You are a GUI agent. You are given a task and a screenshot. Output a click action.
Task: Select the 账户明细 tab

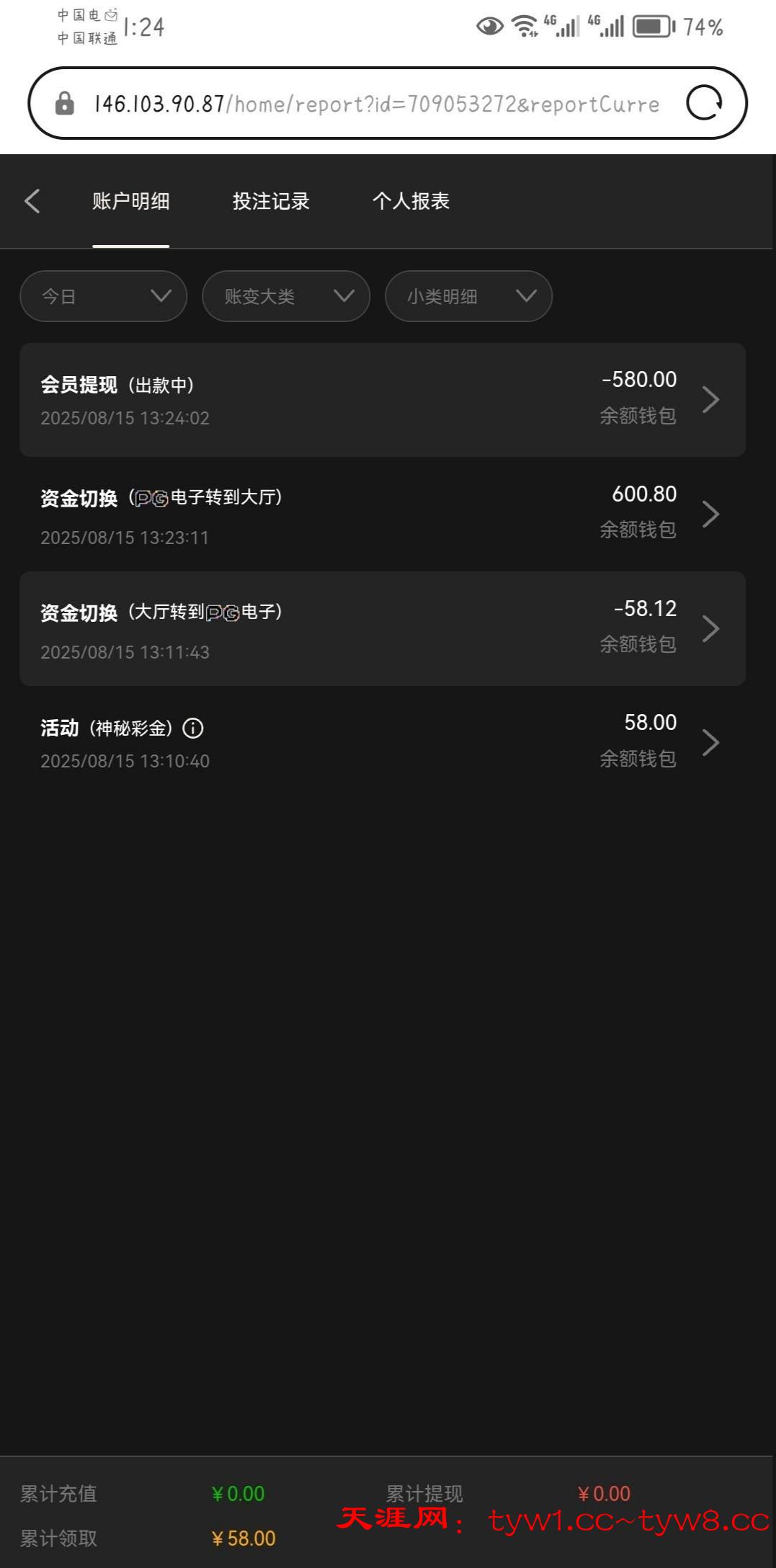pyautogui.click(x=130, y=201)
